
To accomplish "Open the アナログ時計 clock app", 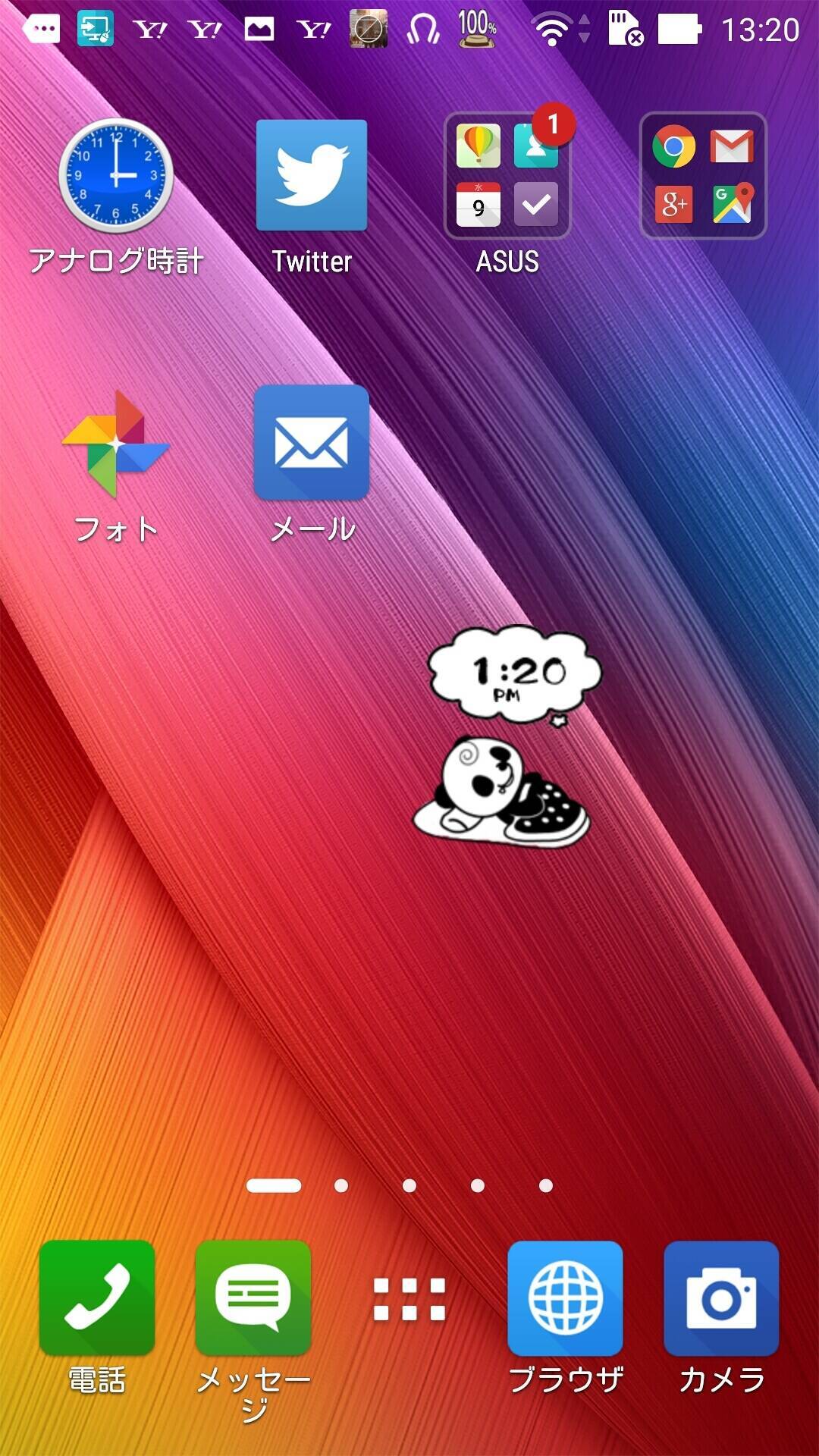I will tap(116, 176).
